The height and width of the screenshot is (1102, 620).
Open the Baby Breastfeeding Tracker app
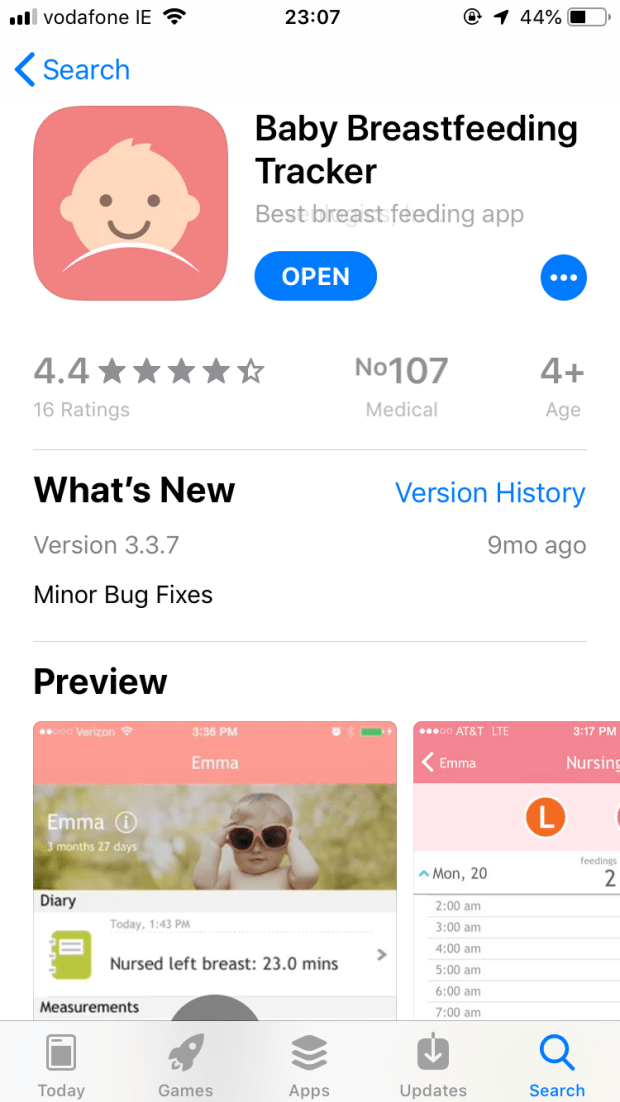tap(315, 277)
